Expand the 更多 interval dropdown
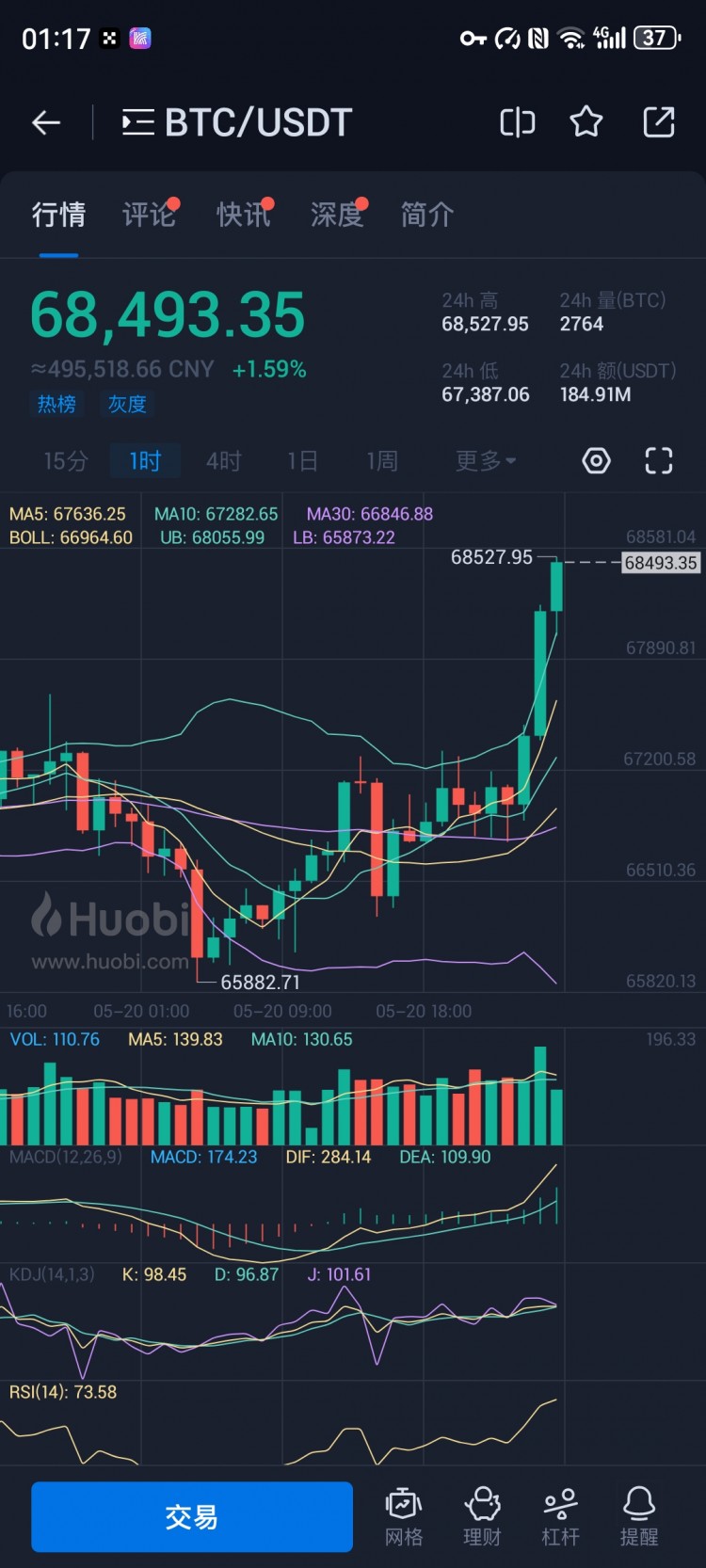The height and width of the screenshot is (1568, 706). pos(486,461)
